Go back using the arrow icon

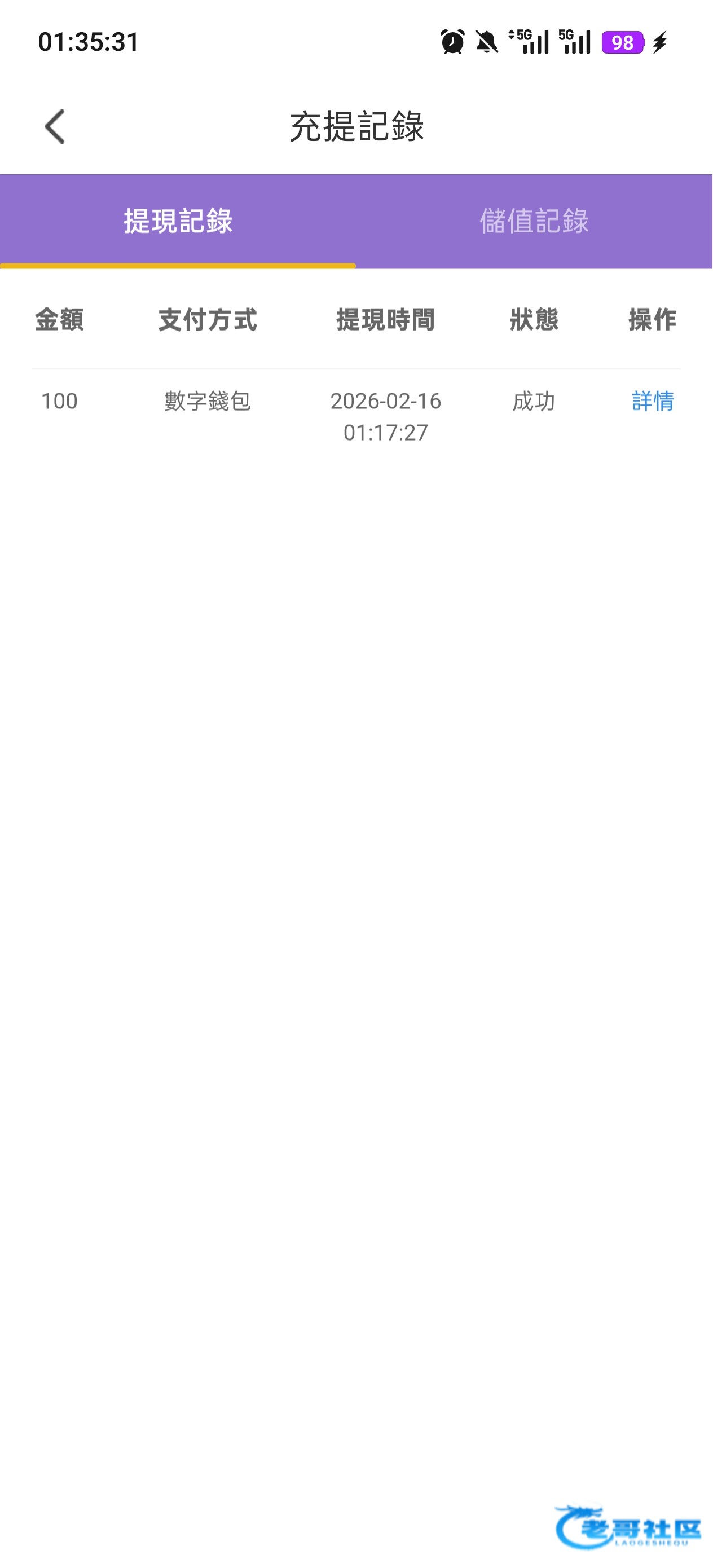click(55, 126)
